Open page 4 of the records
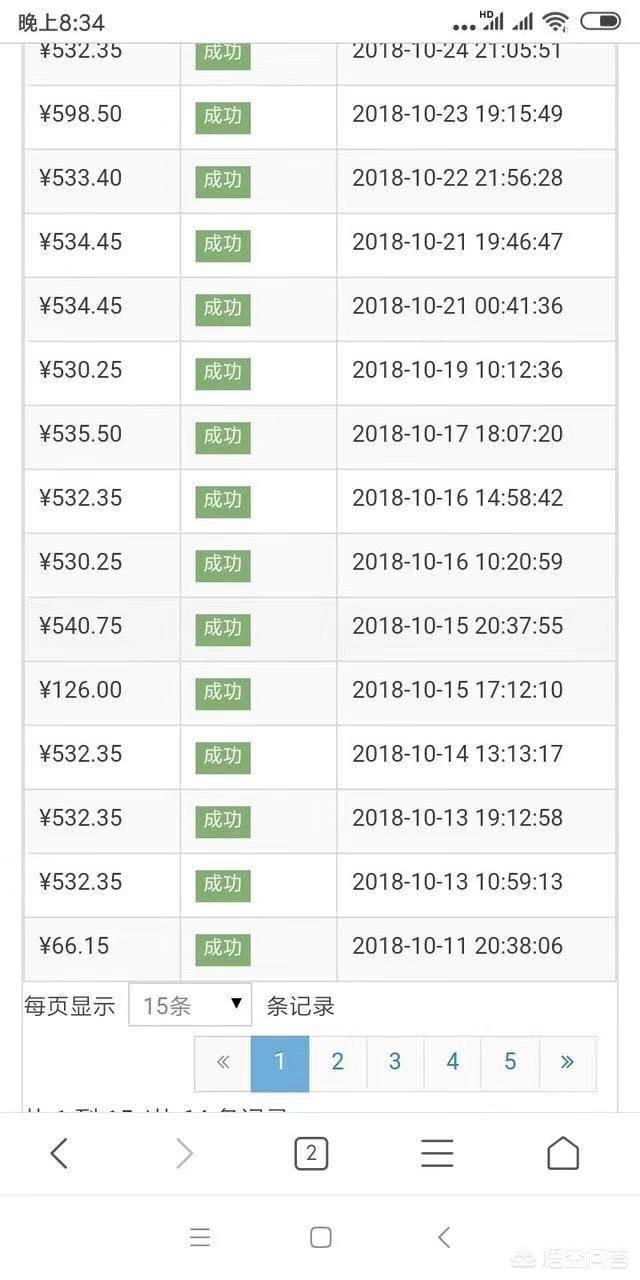Screen dimensions: 640x1280 click(452, 1063)
